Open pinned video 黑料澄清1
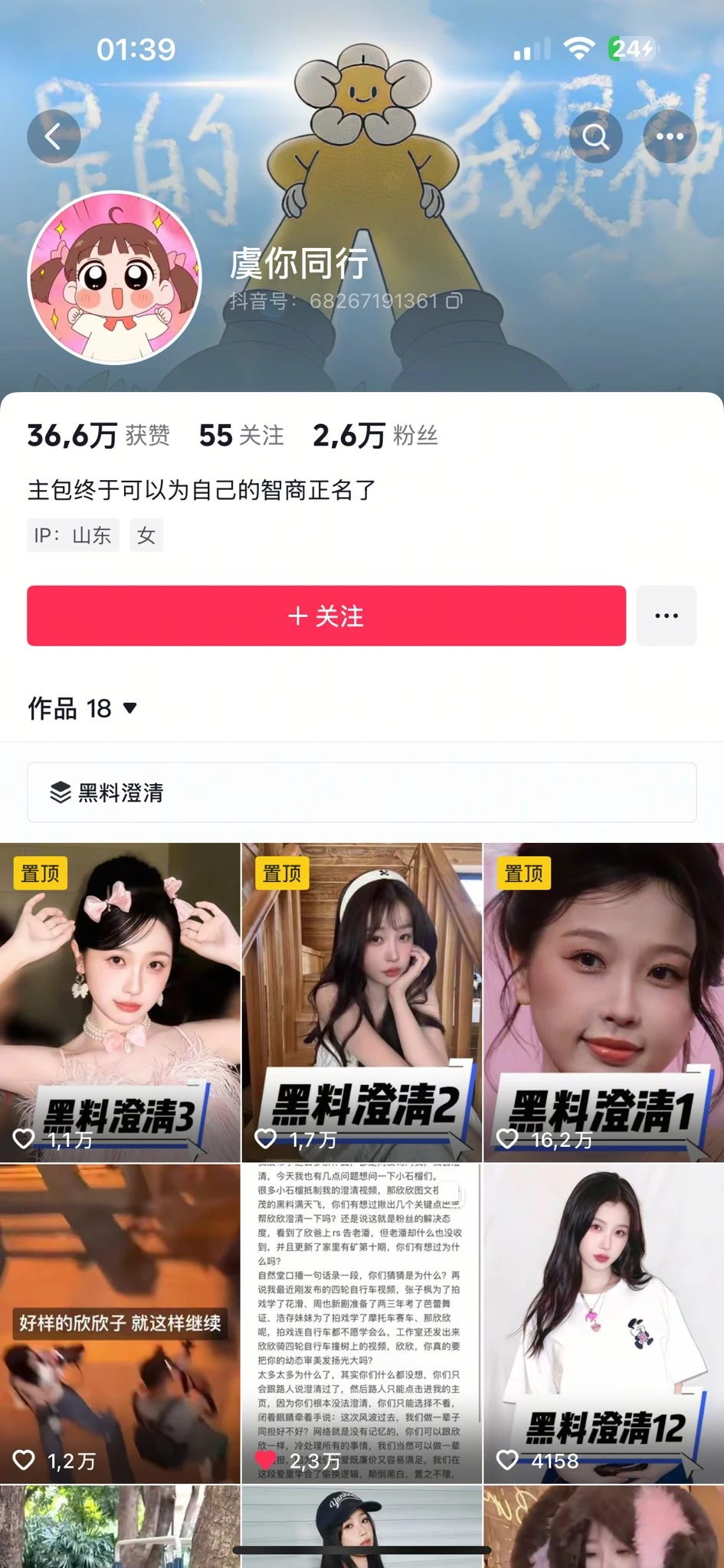 (x=604, y=1002)
